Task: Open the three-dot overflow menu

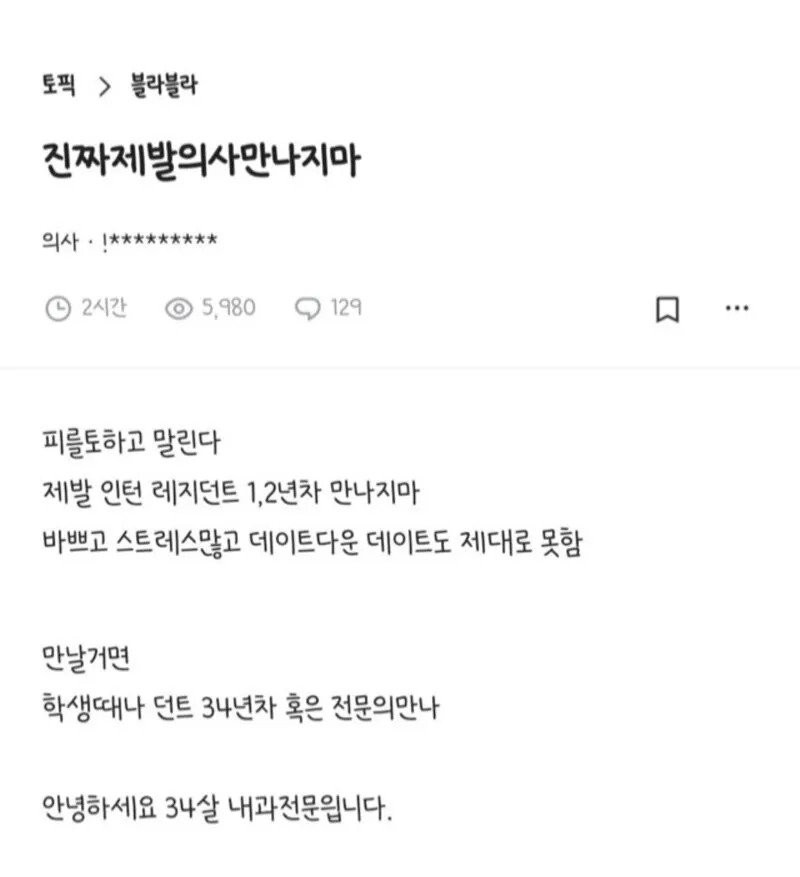Action: (x=737, y=308)
